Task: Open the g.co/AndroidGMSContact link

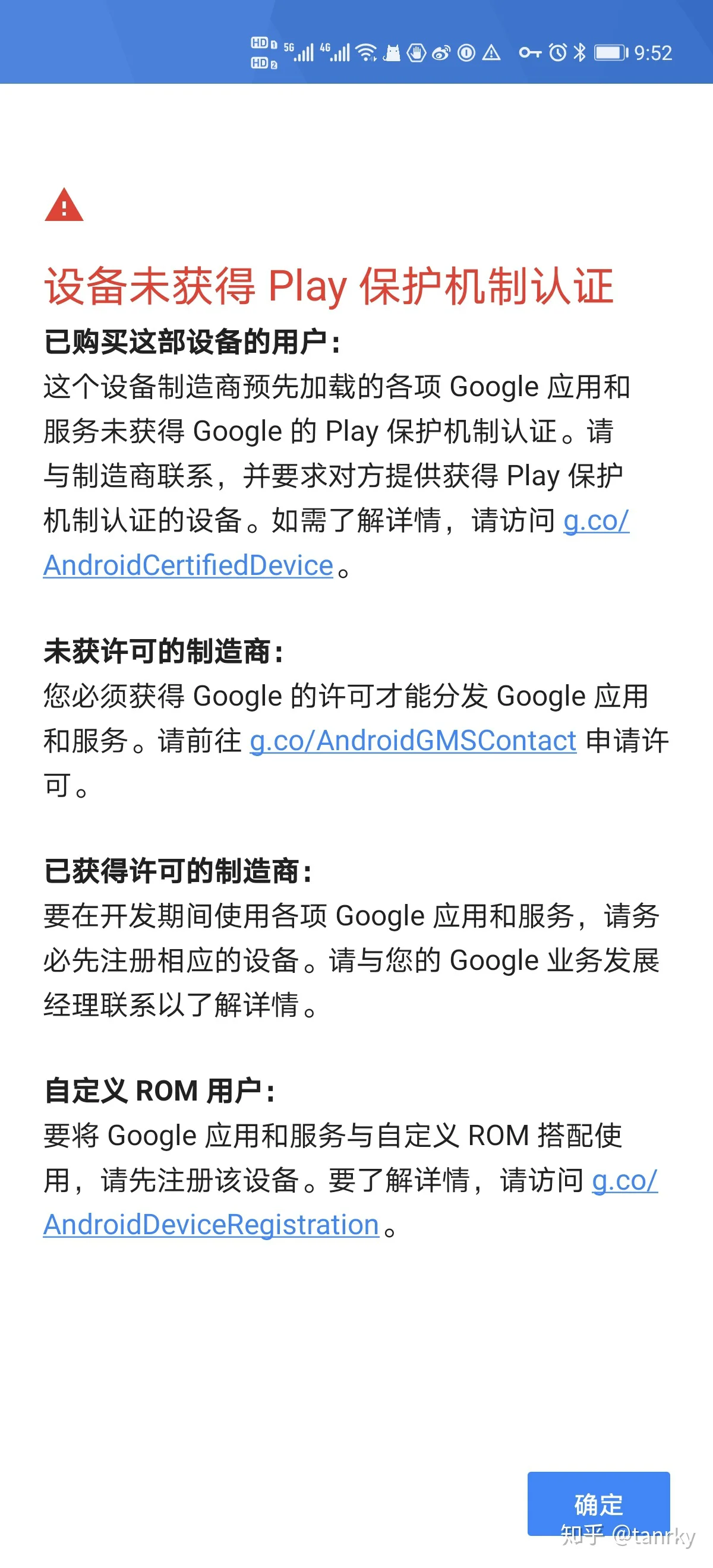Action: click(x=413, y=741)
